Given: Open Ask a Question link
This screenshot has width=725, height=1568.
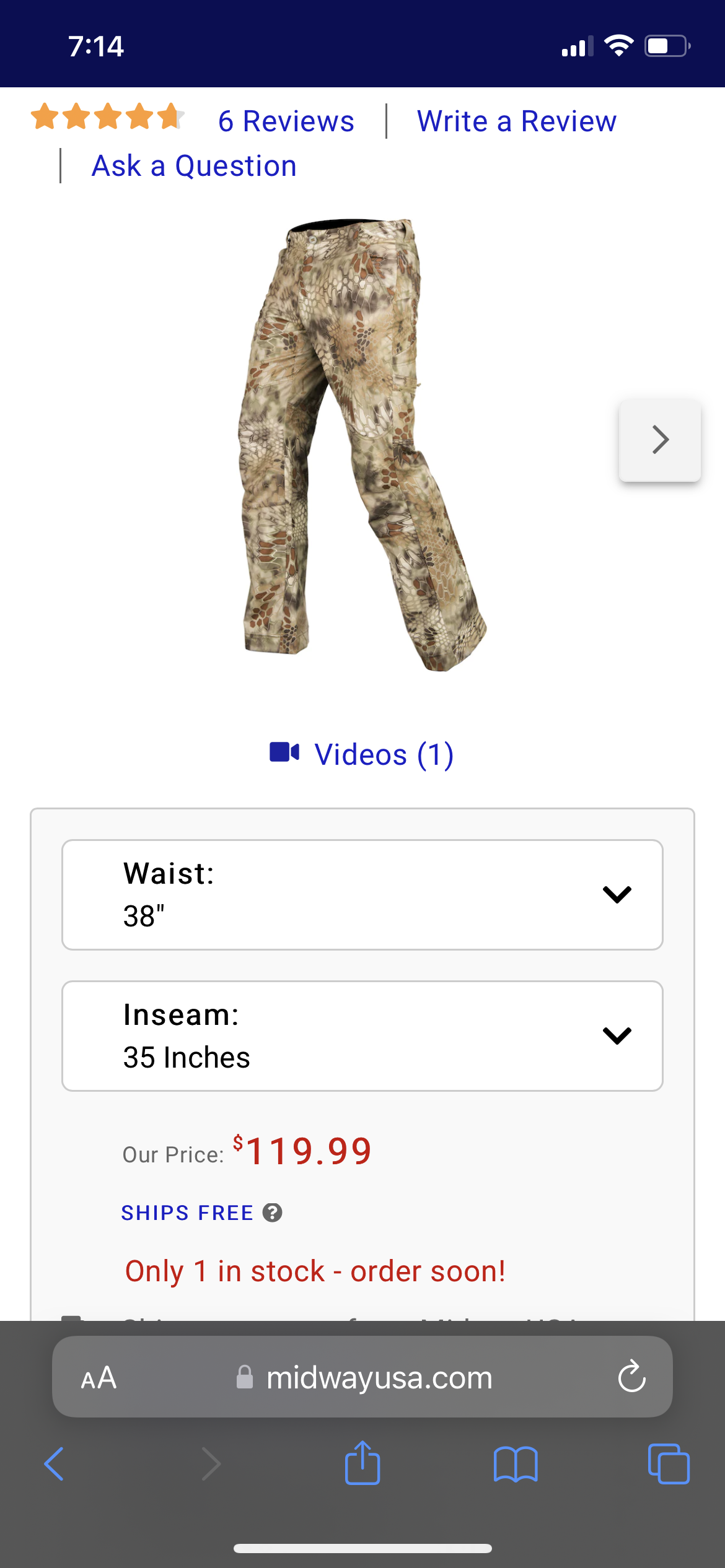Looking at the screenshot, I should click(x=194, y=166).
